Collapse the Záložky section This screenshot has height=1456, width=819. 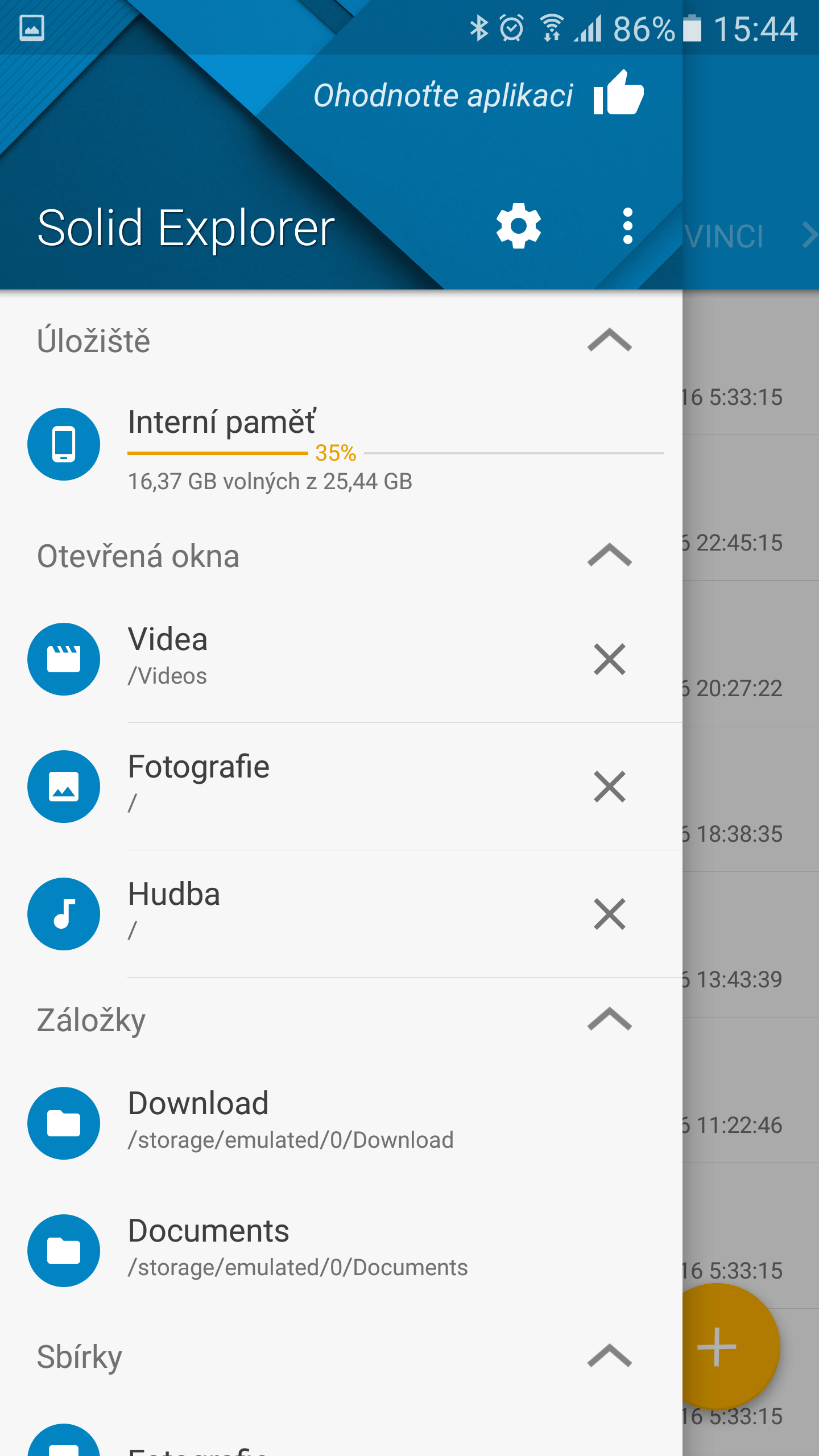coord(609,1019)
